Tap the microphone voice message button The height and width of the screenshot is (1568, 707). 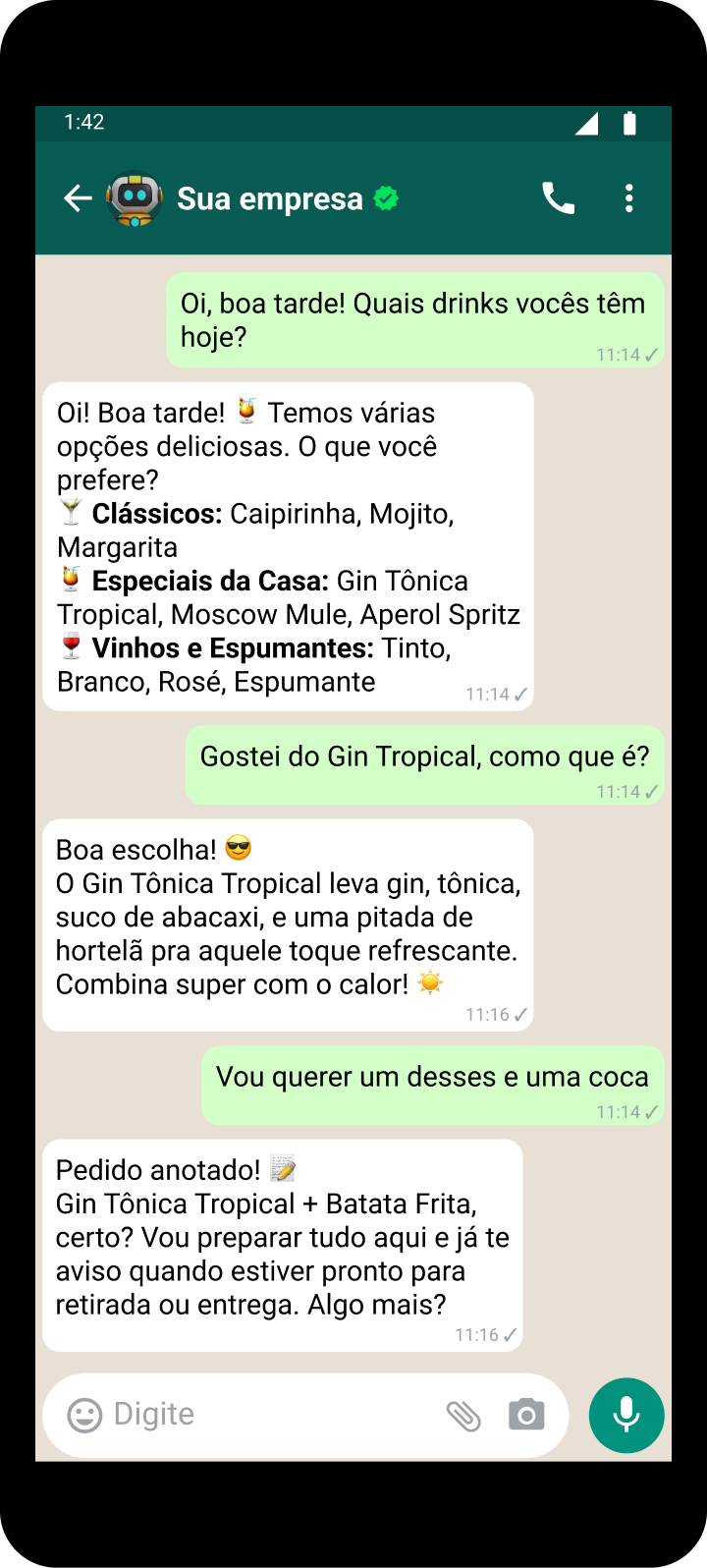coord(626,1416)
